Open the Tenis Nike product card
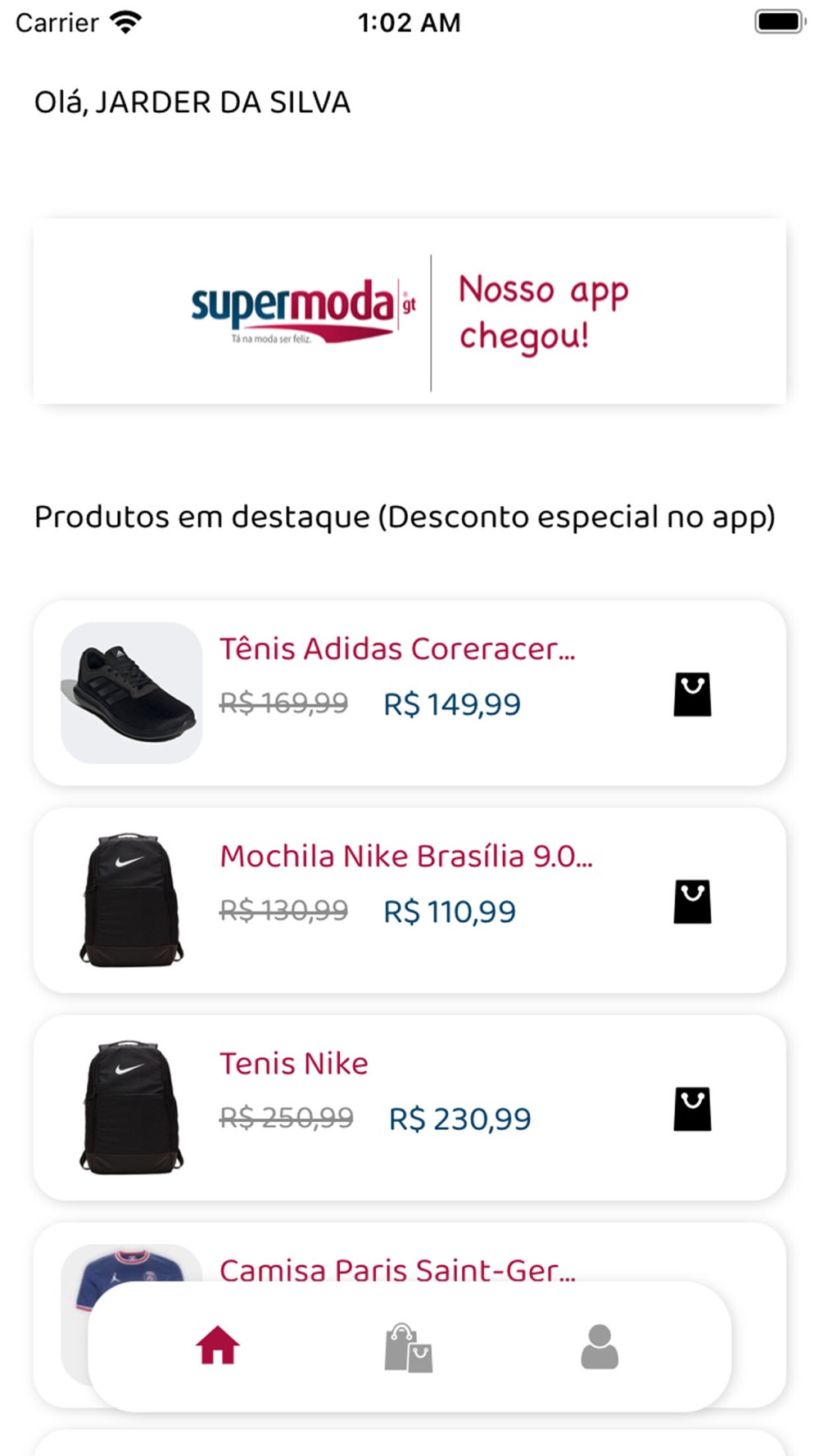This screenshot has width=819, height=1456. (409, 1107)
